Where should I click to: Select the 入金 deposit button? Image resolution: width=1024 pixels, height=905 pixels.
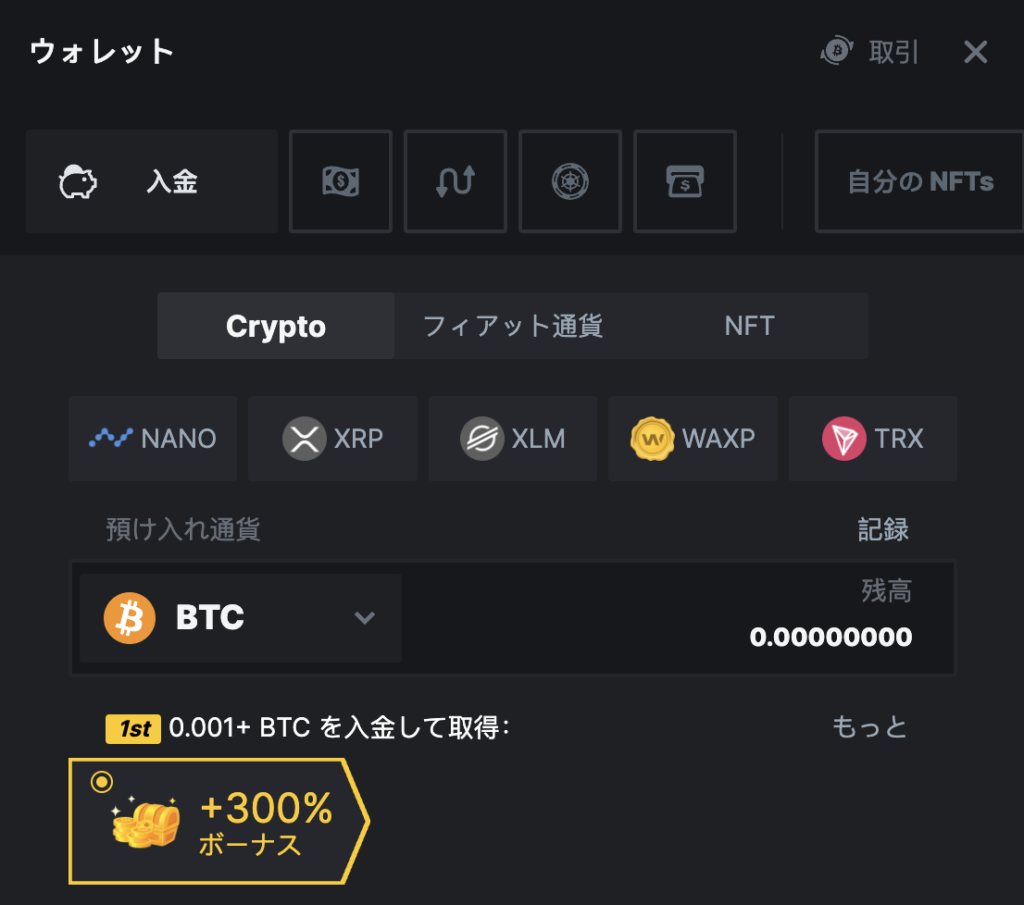click(152, 182)
